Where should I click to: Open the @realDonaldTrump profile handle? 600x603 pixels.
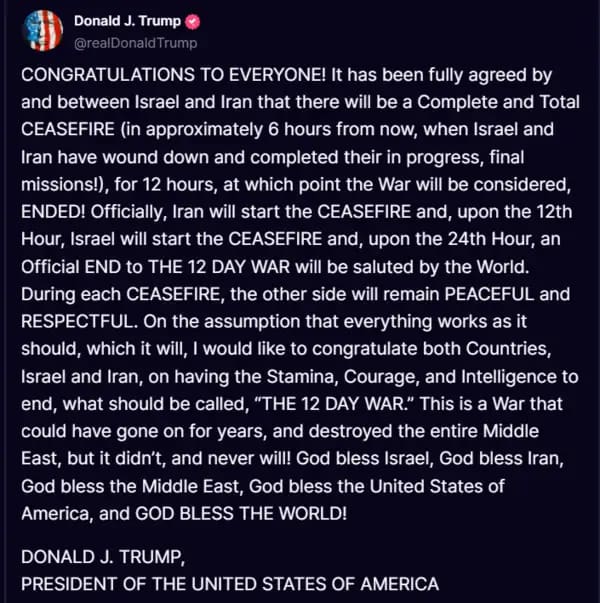[135, 42]
